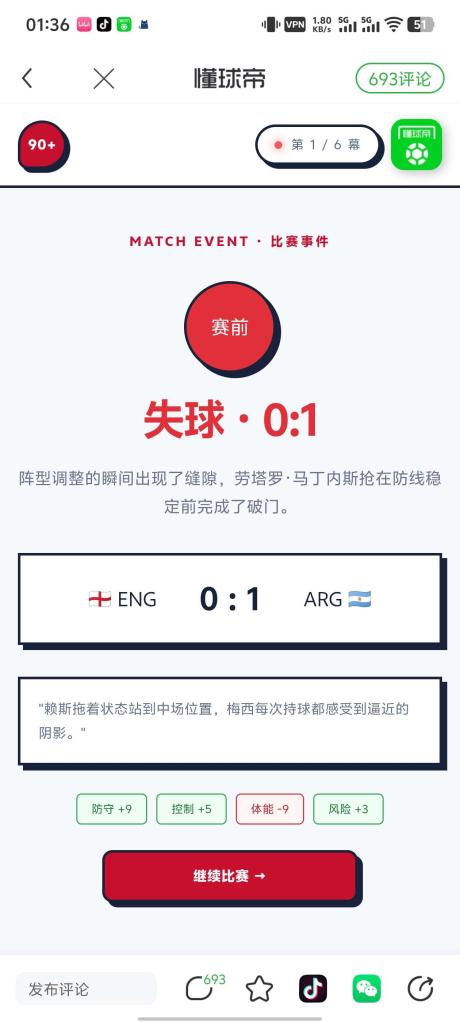The image size is (460, 1022).
Task: Share to WeChat via the green icon
Action: coord(367,989)
